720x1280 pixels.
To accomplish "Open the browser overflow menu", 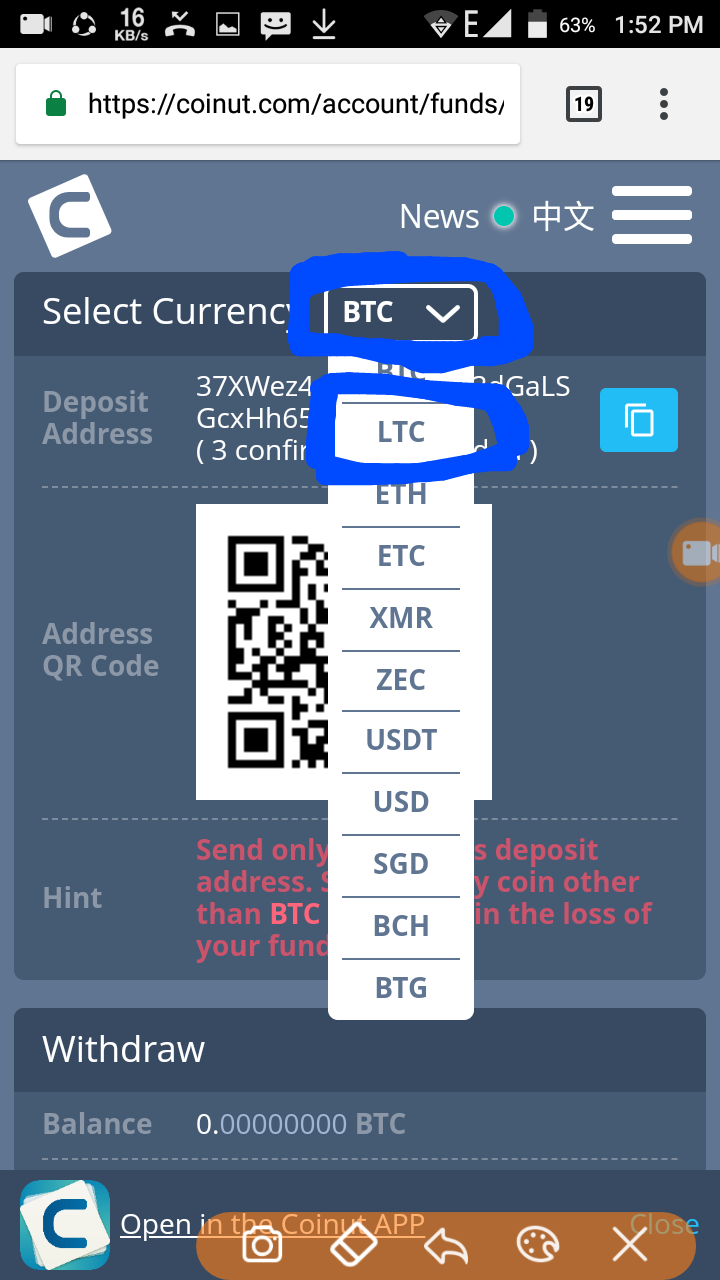I will (x=664, y=104).
